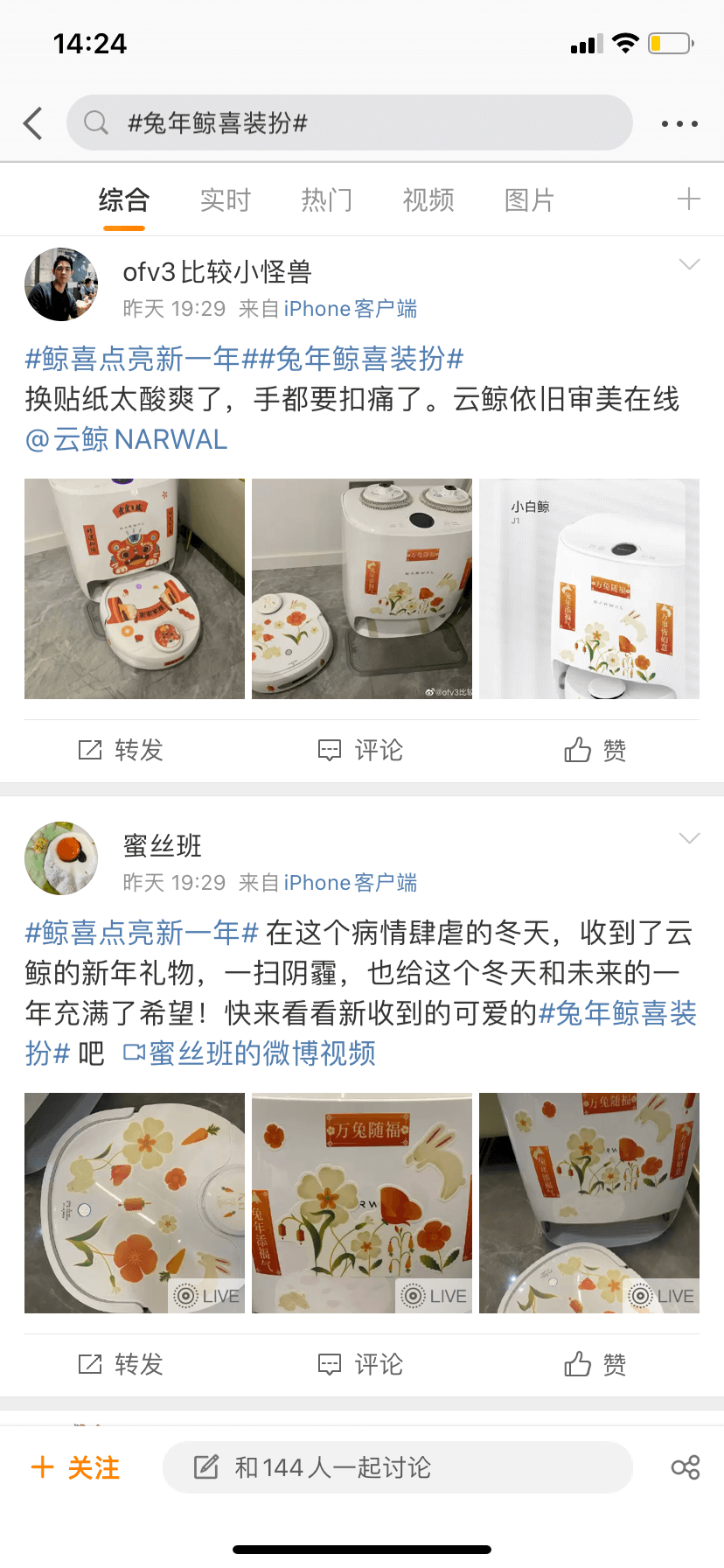This screenshot has height=1568, width=724.
Task: Follow the topic via 关注
Action: [x=76, y=1467]
